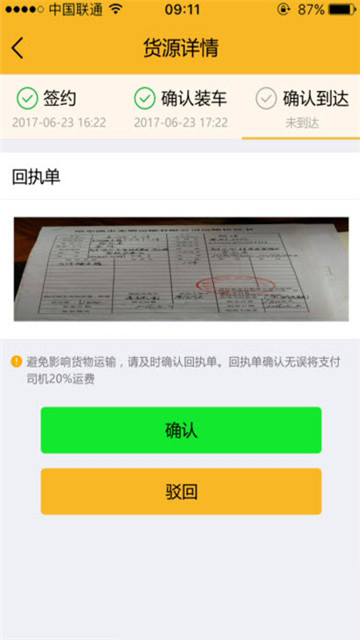360x640 pixels.
Task: Open the 回执单 receipt photo
Action: coord(181,269)
